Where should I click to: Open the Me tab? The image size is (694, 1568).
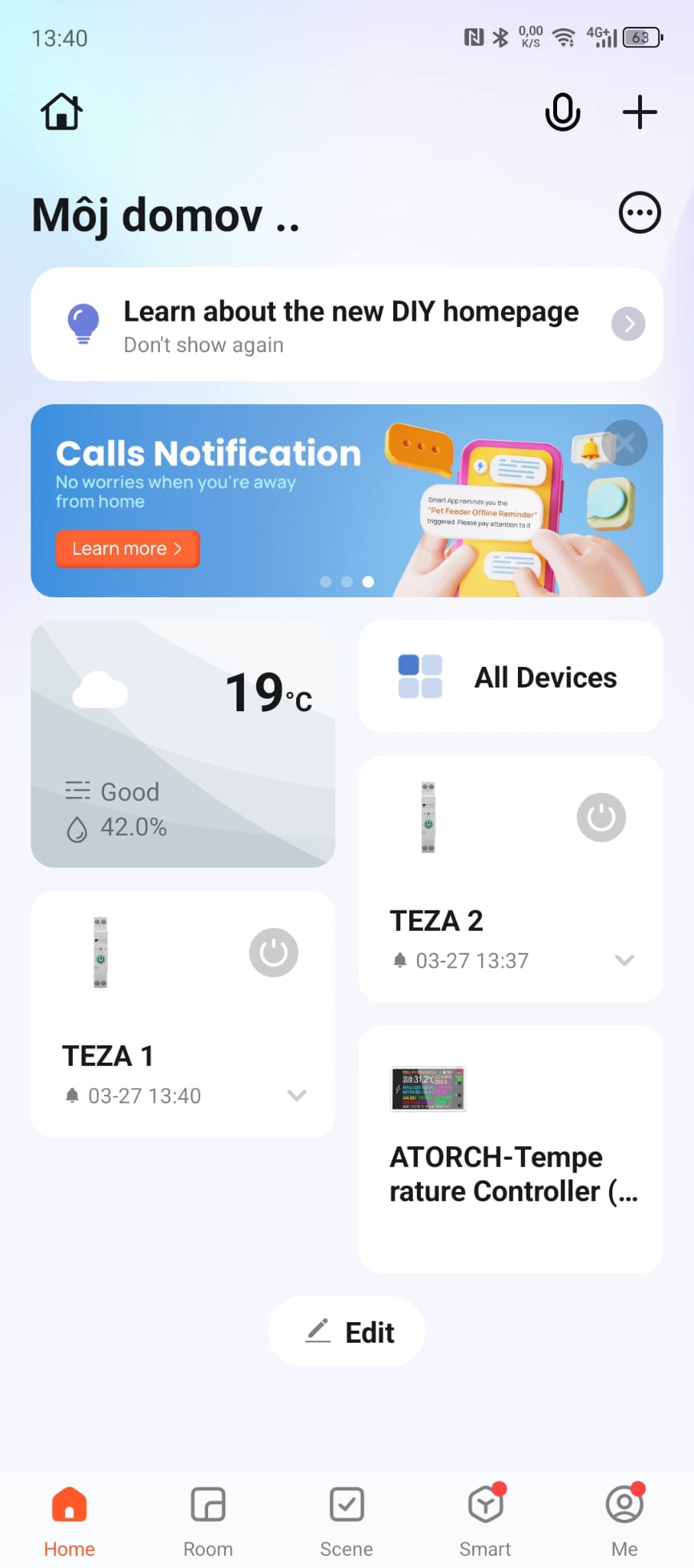click(x=624, y=1521)
